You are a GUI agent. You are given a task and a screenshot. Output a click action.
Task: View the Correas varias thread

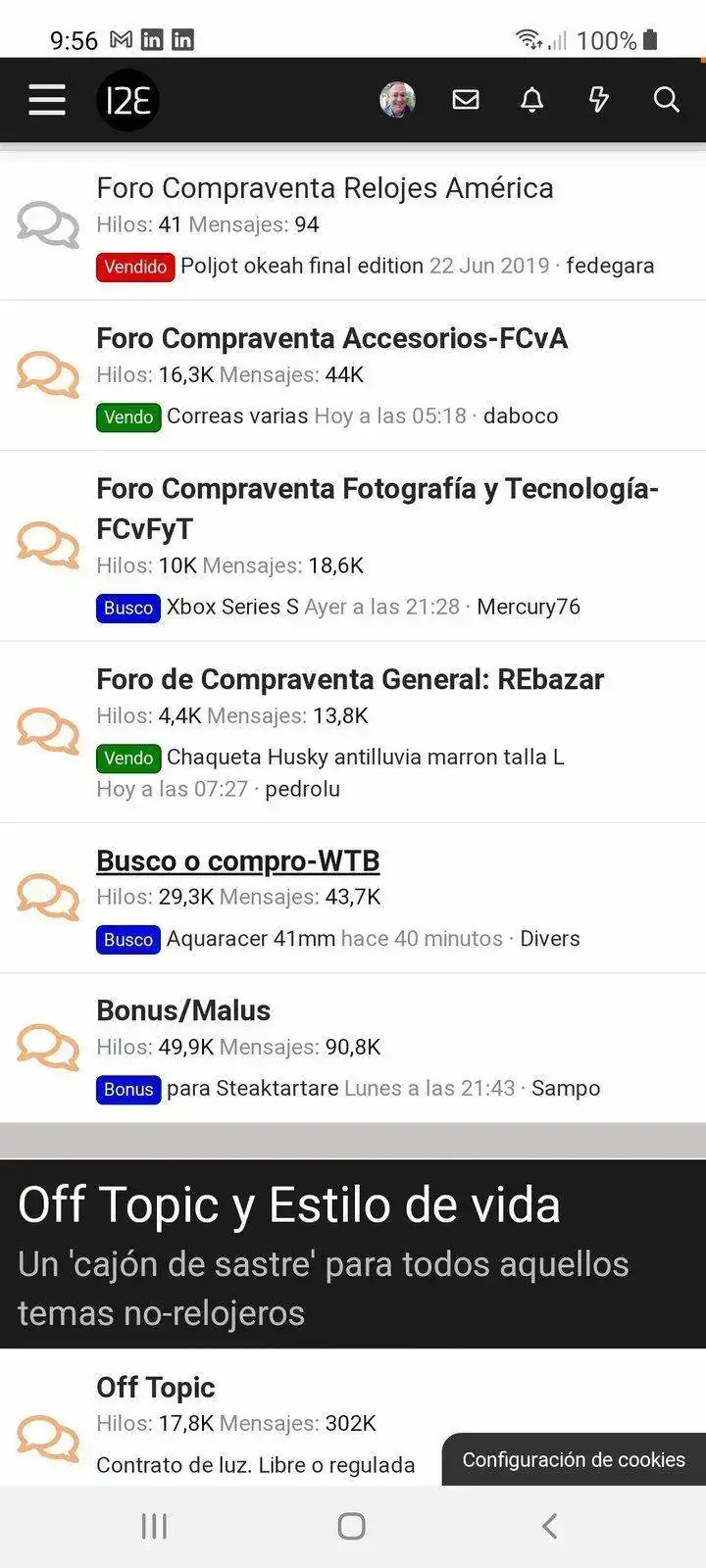tap(237, 416)
